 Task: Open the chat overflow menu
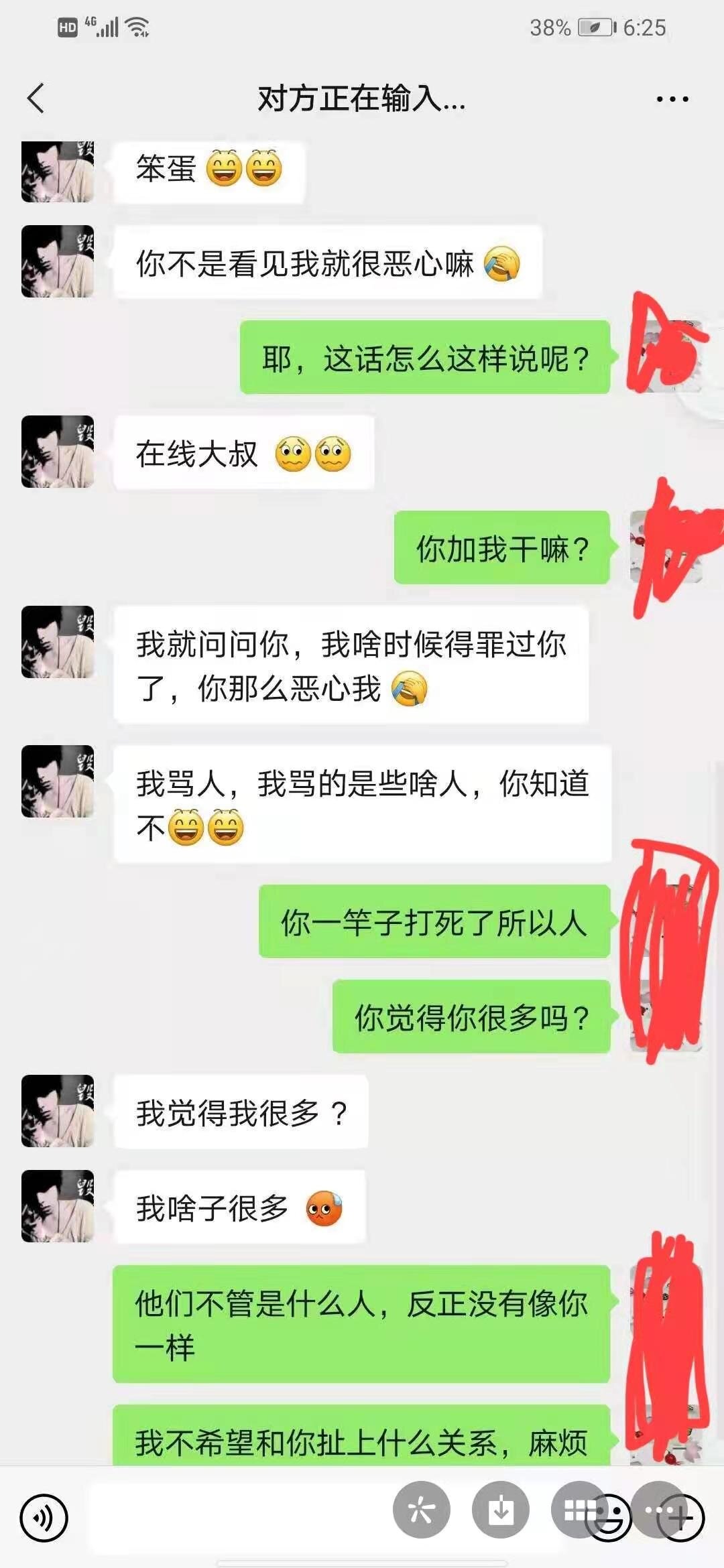672,99
